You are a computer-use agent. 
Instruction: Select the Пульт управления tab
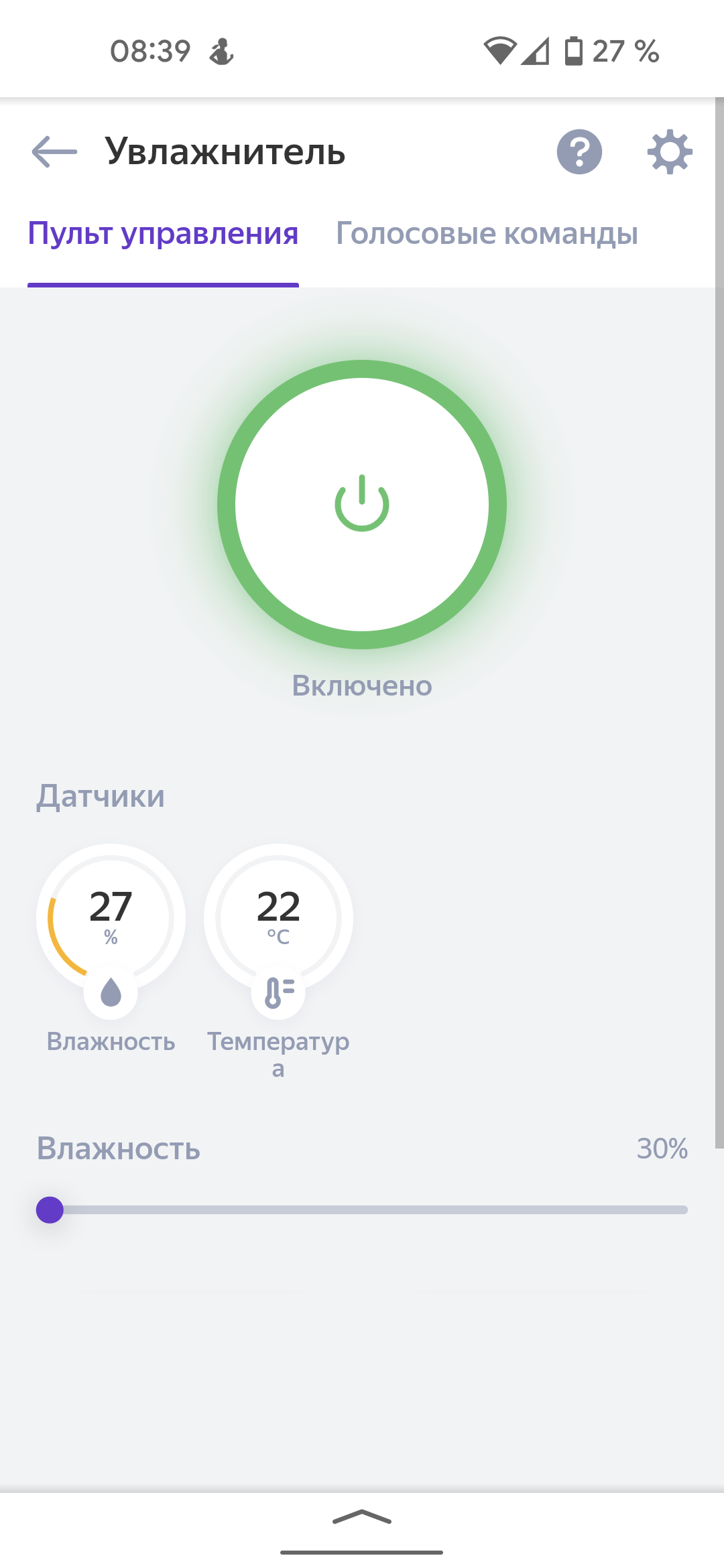[x=163, y=233]
